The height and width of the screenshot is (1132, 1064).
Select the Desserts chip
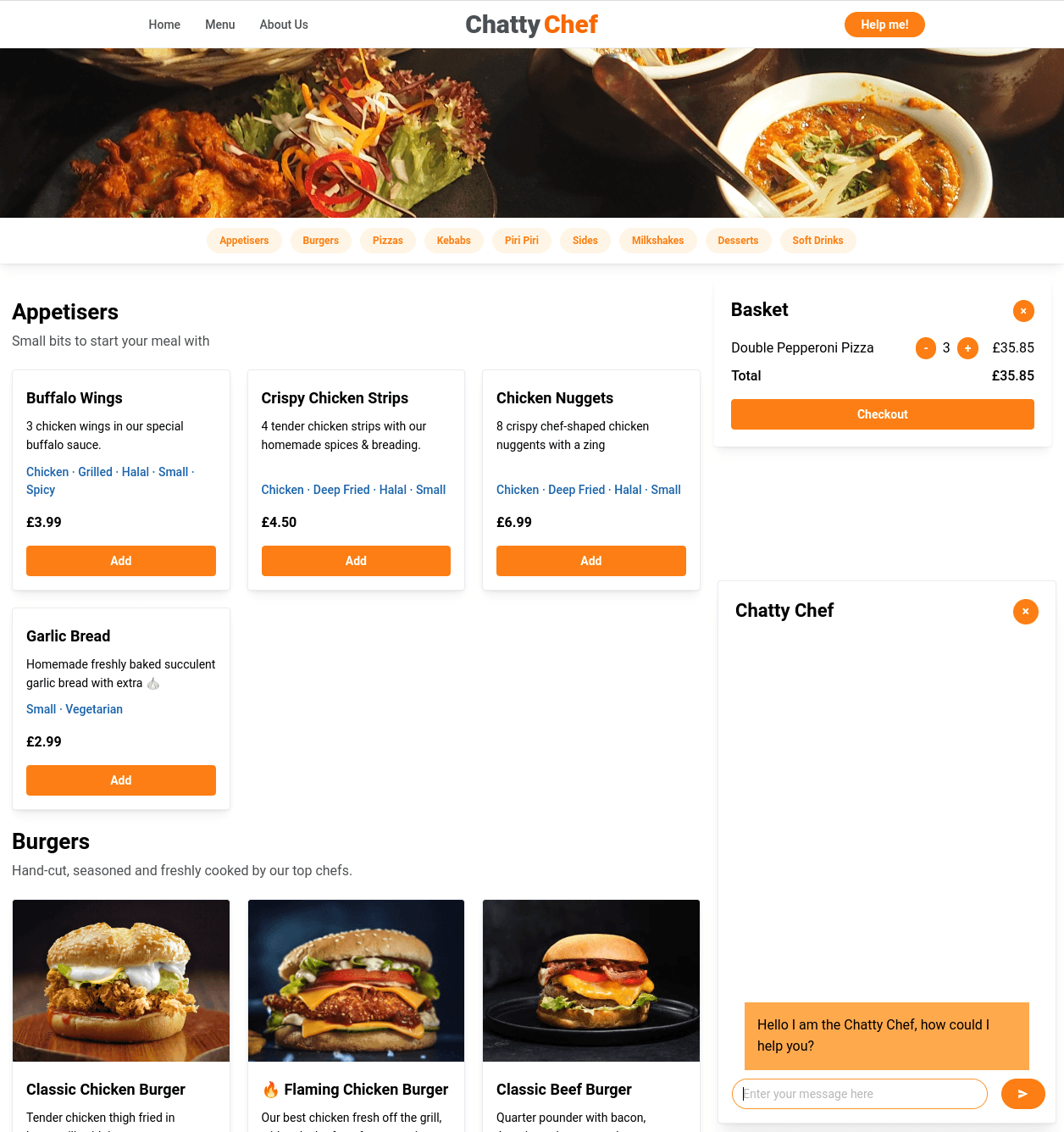[x=738, y=241]
